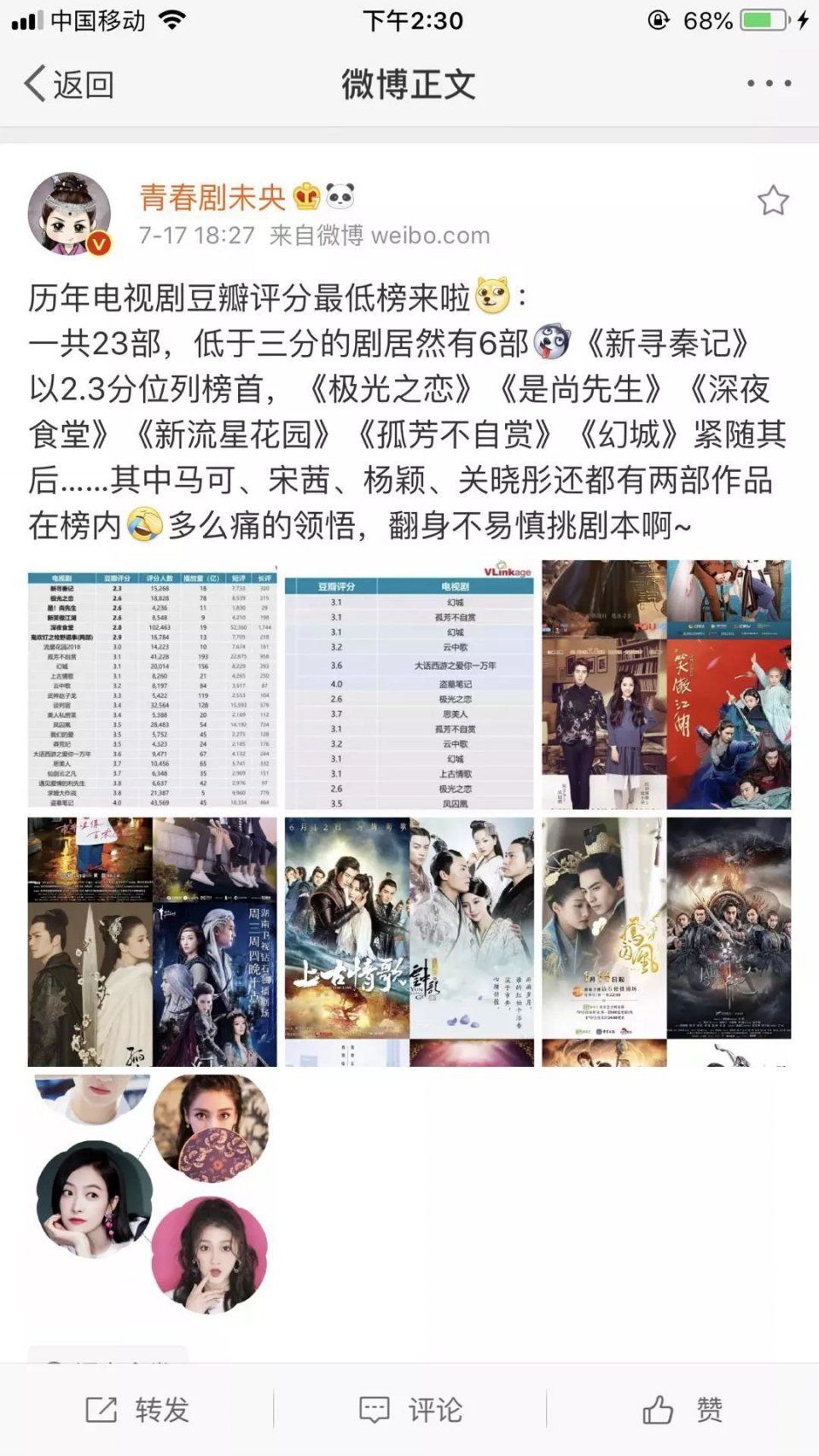Open the 上古情歌 poster image
This screenshot has width=819, height=1456.
tap(409, 942)
